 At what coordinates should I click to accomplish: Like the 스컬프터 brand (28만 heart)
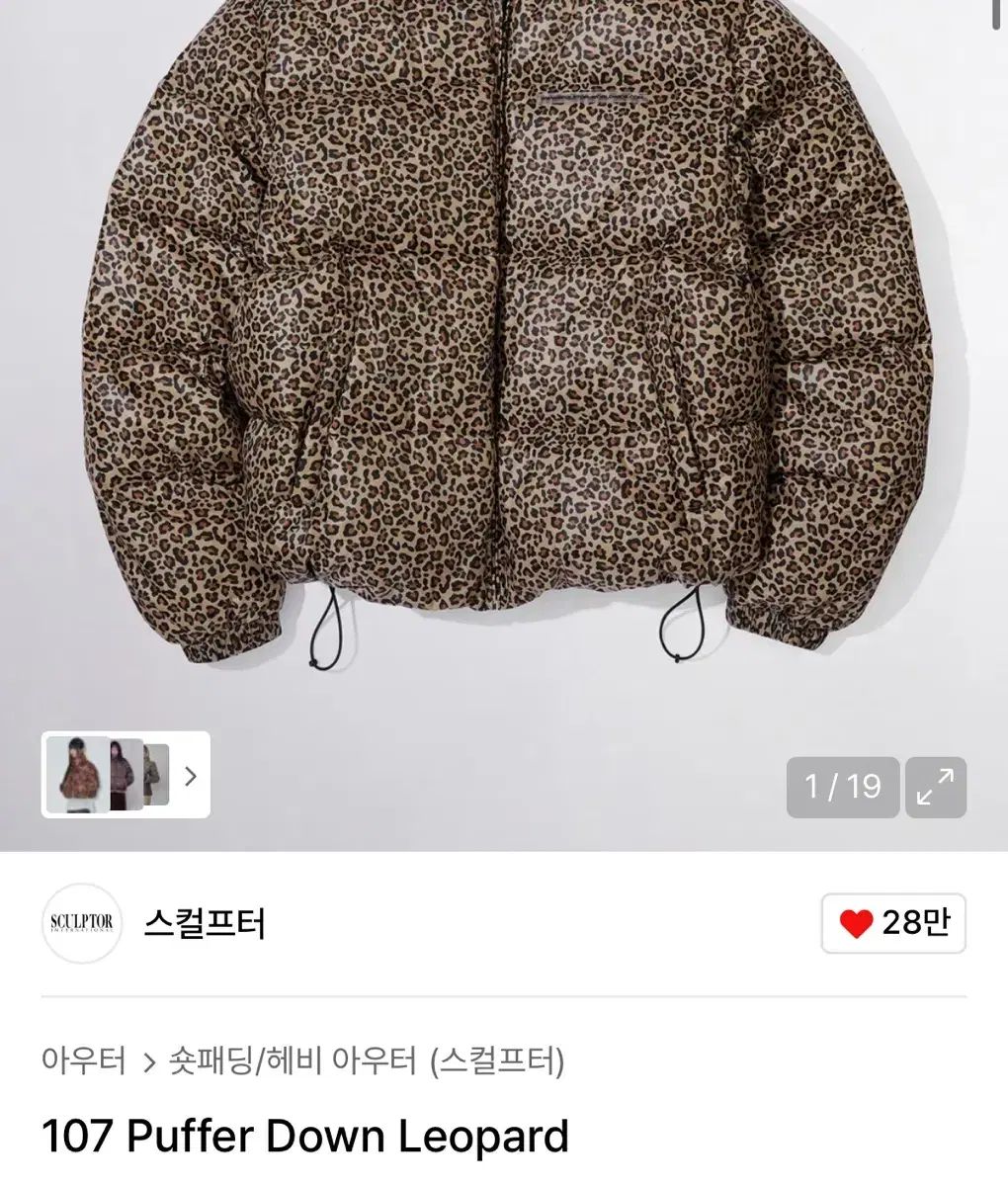point(893,923)
